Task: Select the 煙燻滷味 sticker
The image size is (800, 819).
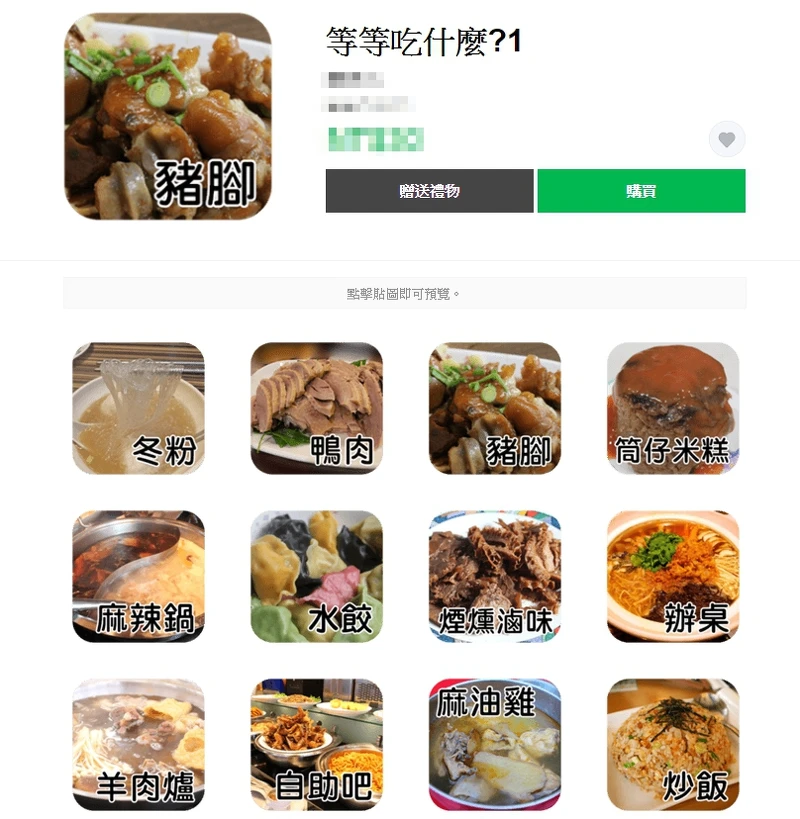Action: 494,576
